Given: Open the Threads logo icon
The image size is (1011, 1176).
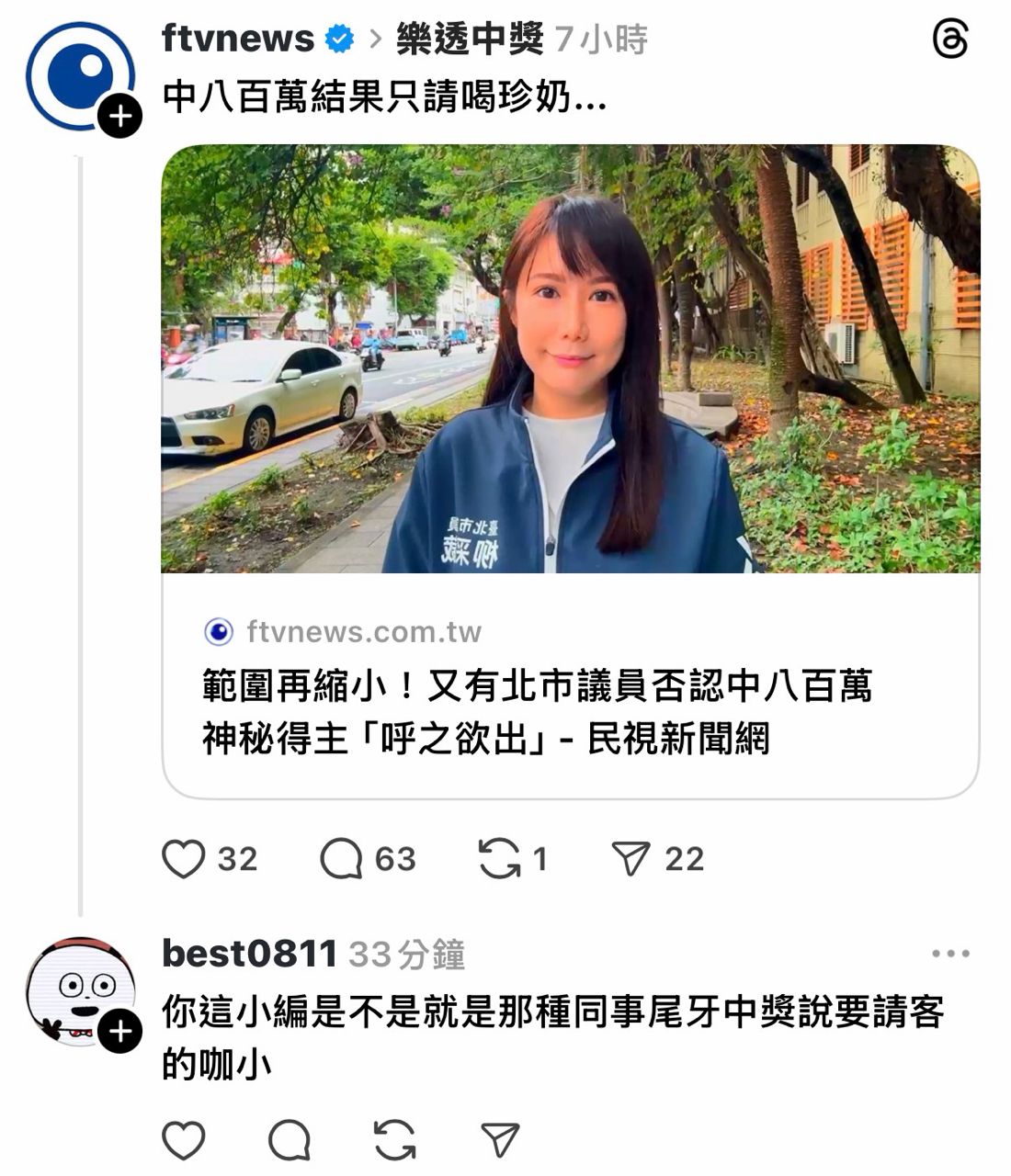Looking at the screenshot, I should point(949,40).
